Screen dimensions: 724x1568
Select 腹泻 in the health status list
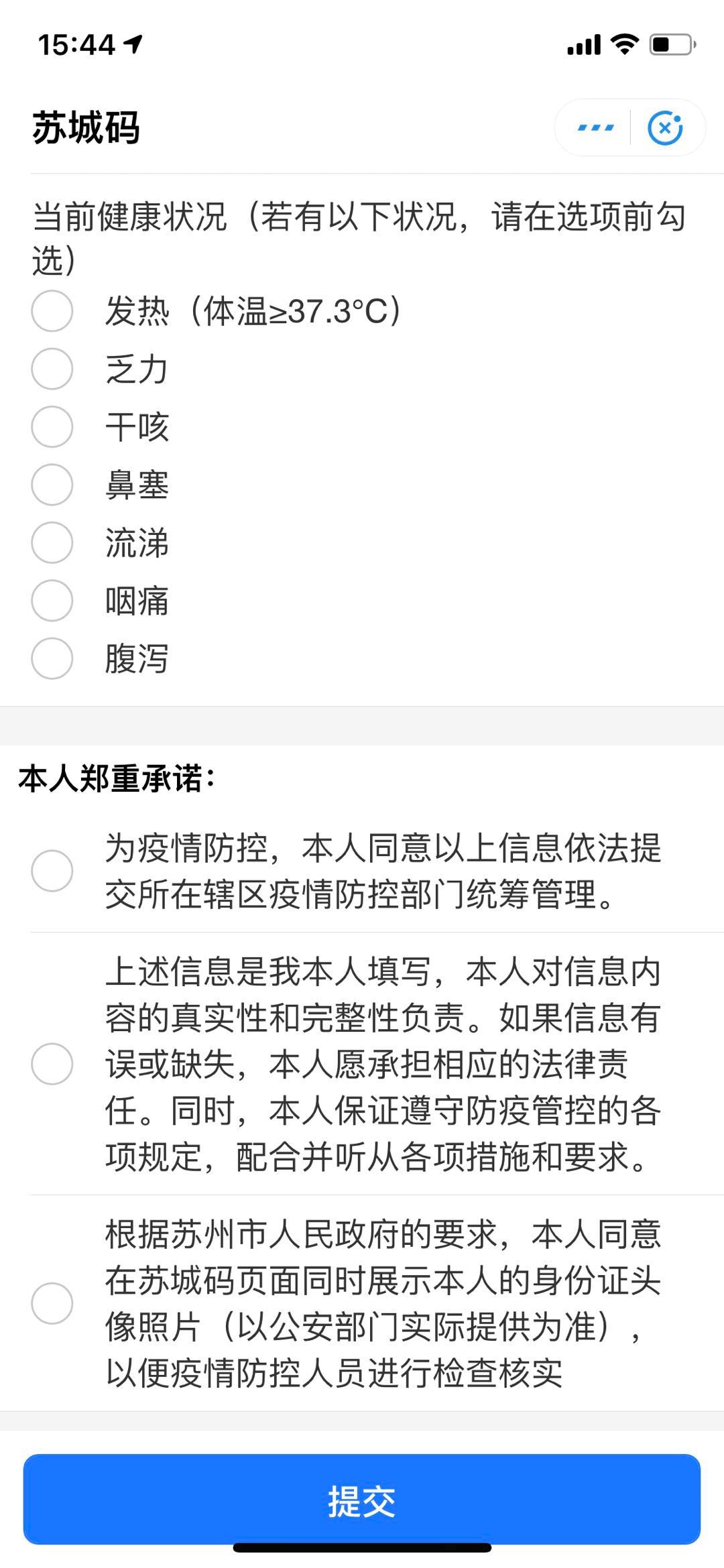[x=52, y=658]
